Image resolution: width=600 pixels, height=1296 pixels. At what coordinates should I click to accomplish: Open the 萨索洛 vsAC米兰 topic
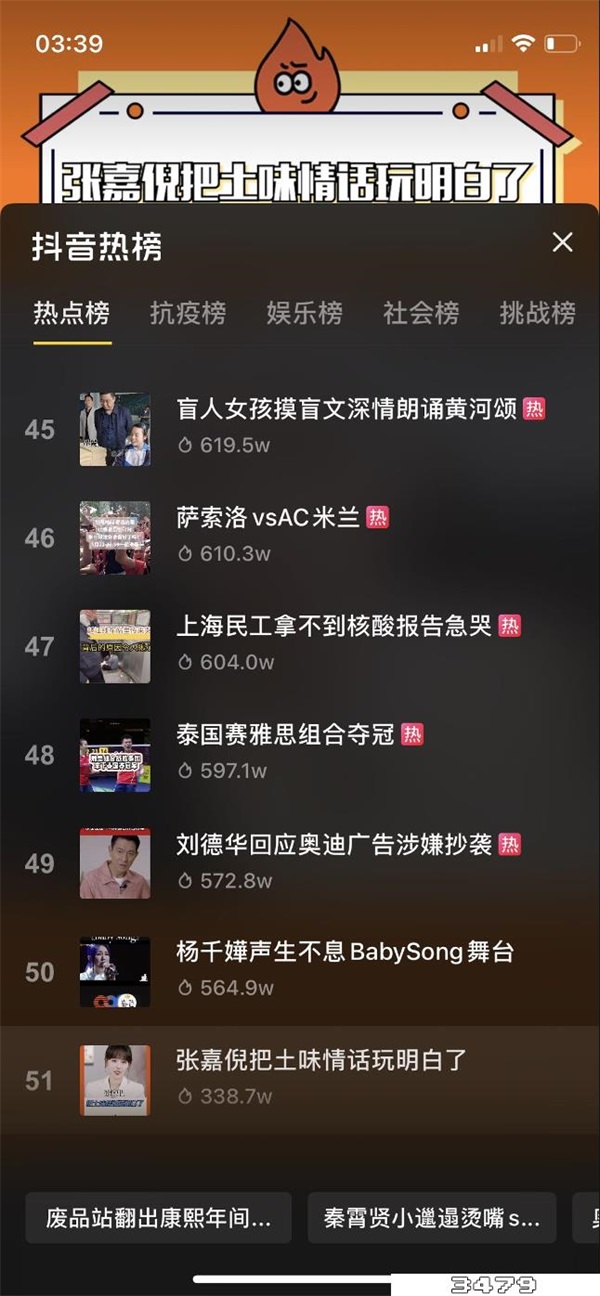[268, 518]
